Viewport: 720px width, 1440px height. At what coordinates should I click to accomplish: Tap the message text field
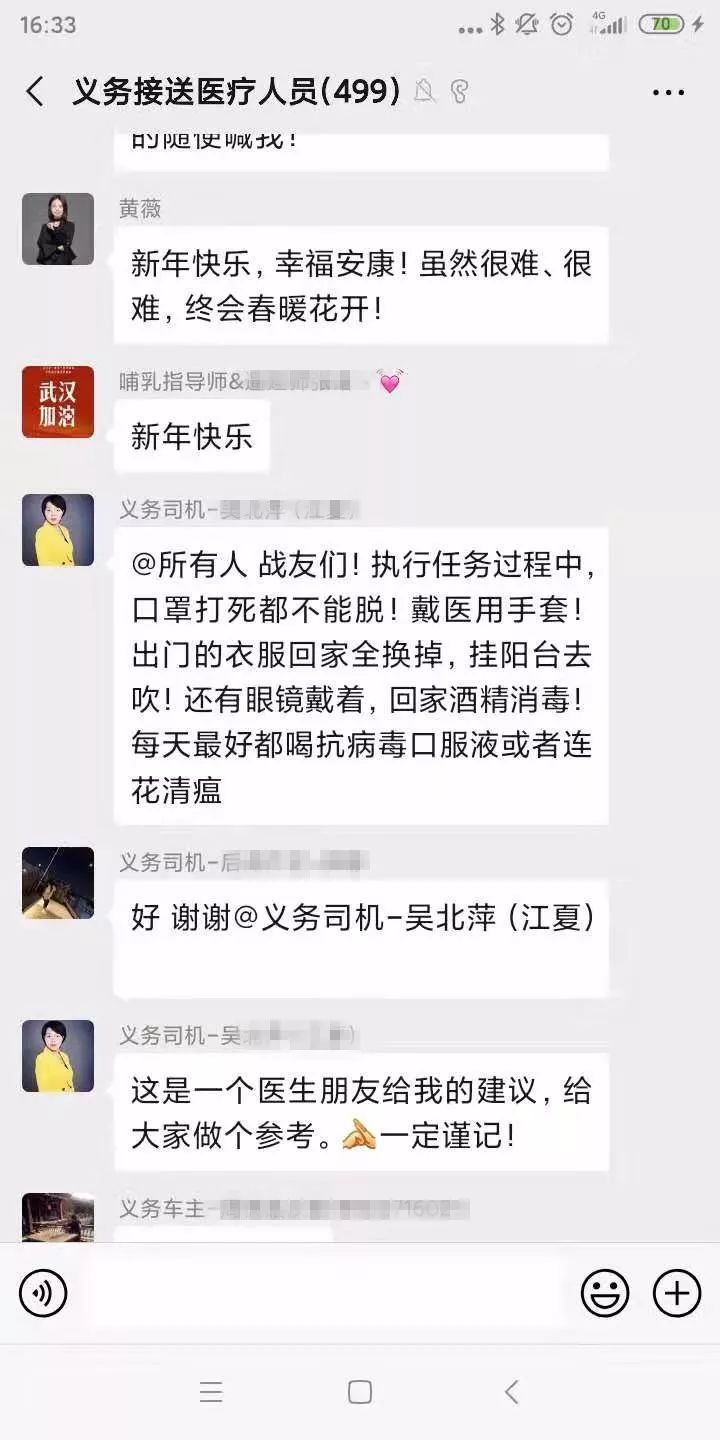[322, 1294]
